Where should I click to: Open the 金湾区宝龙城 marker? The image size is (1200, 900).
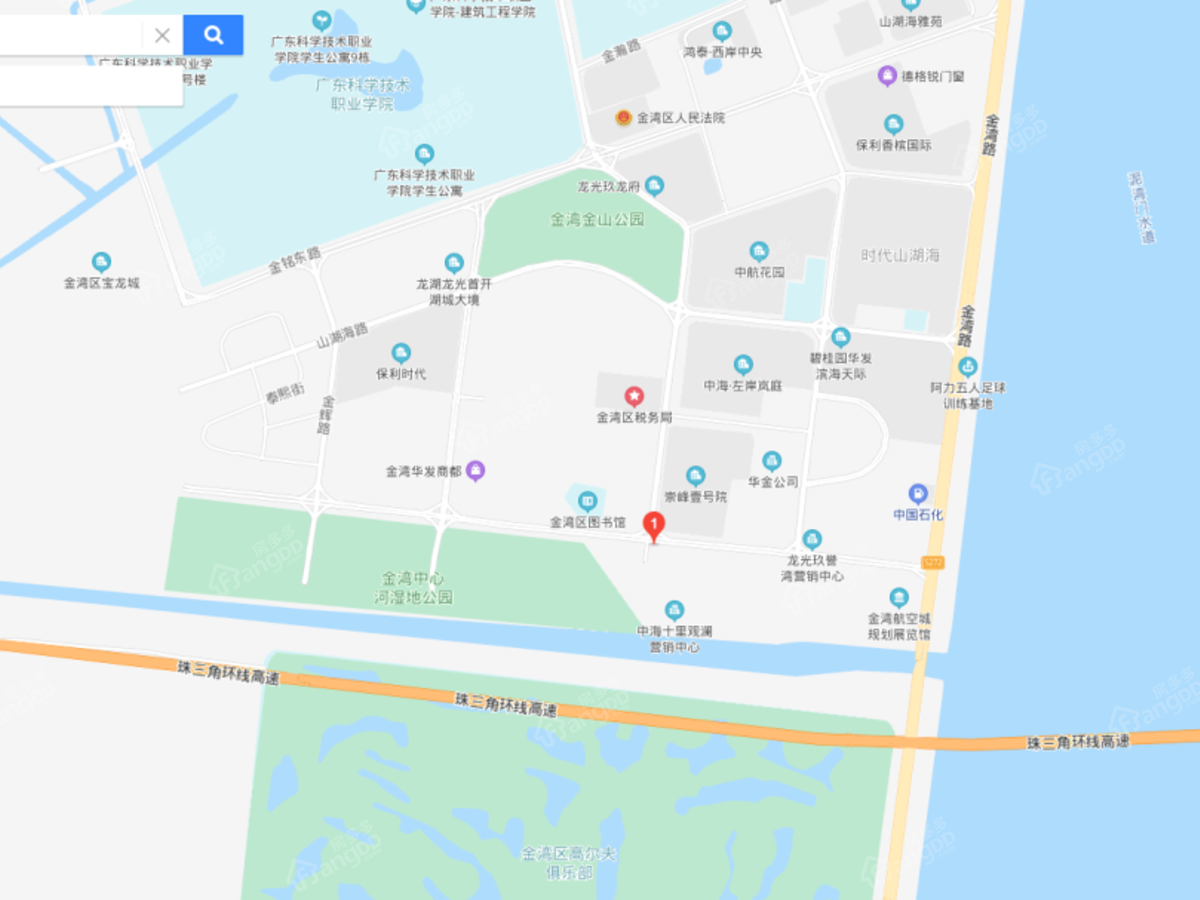[101, 263]
